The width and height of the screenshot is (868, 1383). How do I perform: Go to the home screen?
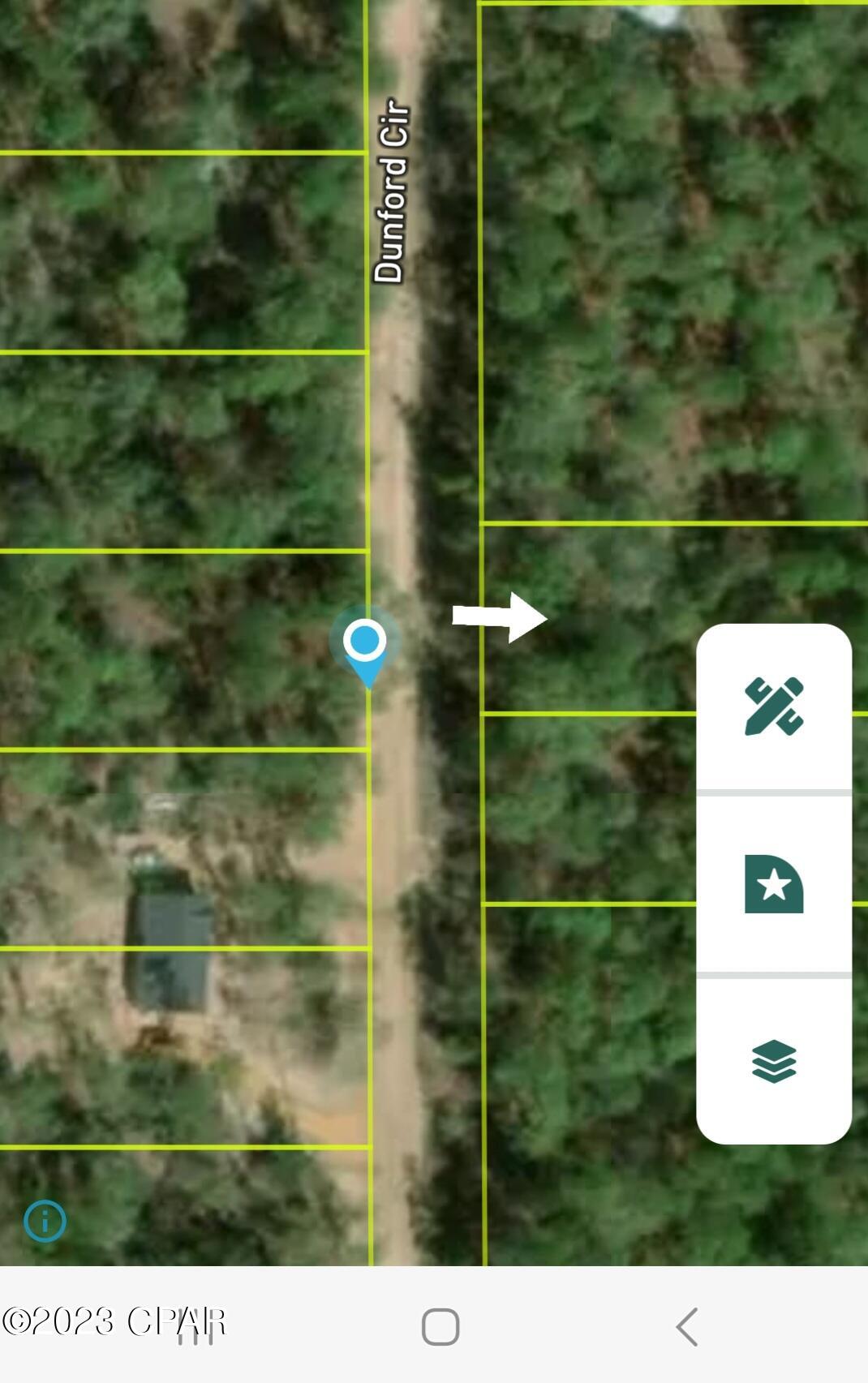[440, 1327]
